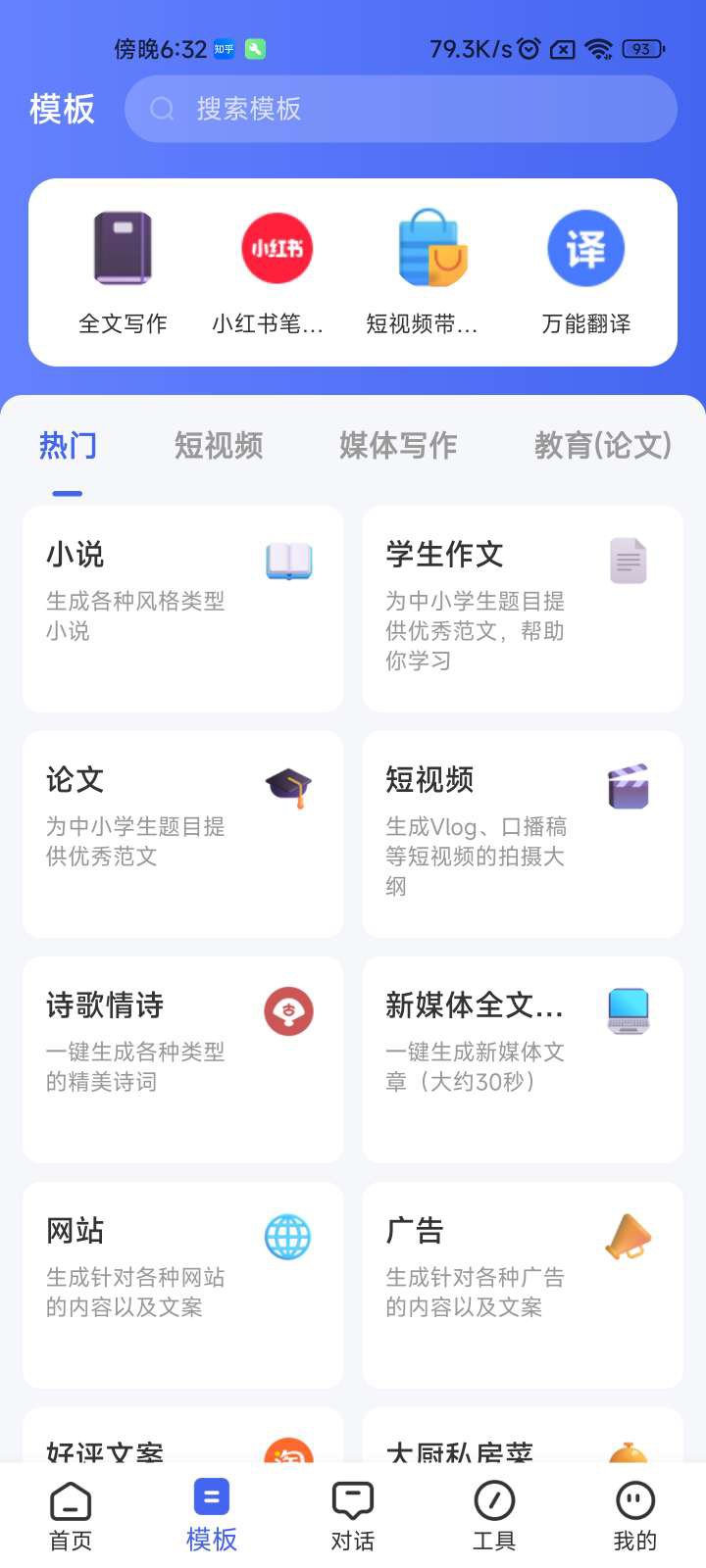Screen dimensions: 706x1568
Task: Select the 教育(论文) category tab
Action: (x=602, y=446)
